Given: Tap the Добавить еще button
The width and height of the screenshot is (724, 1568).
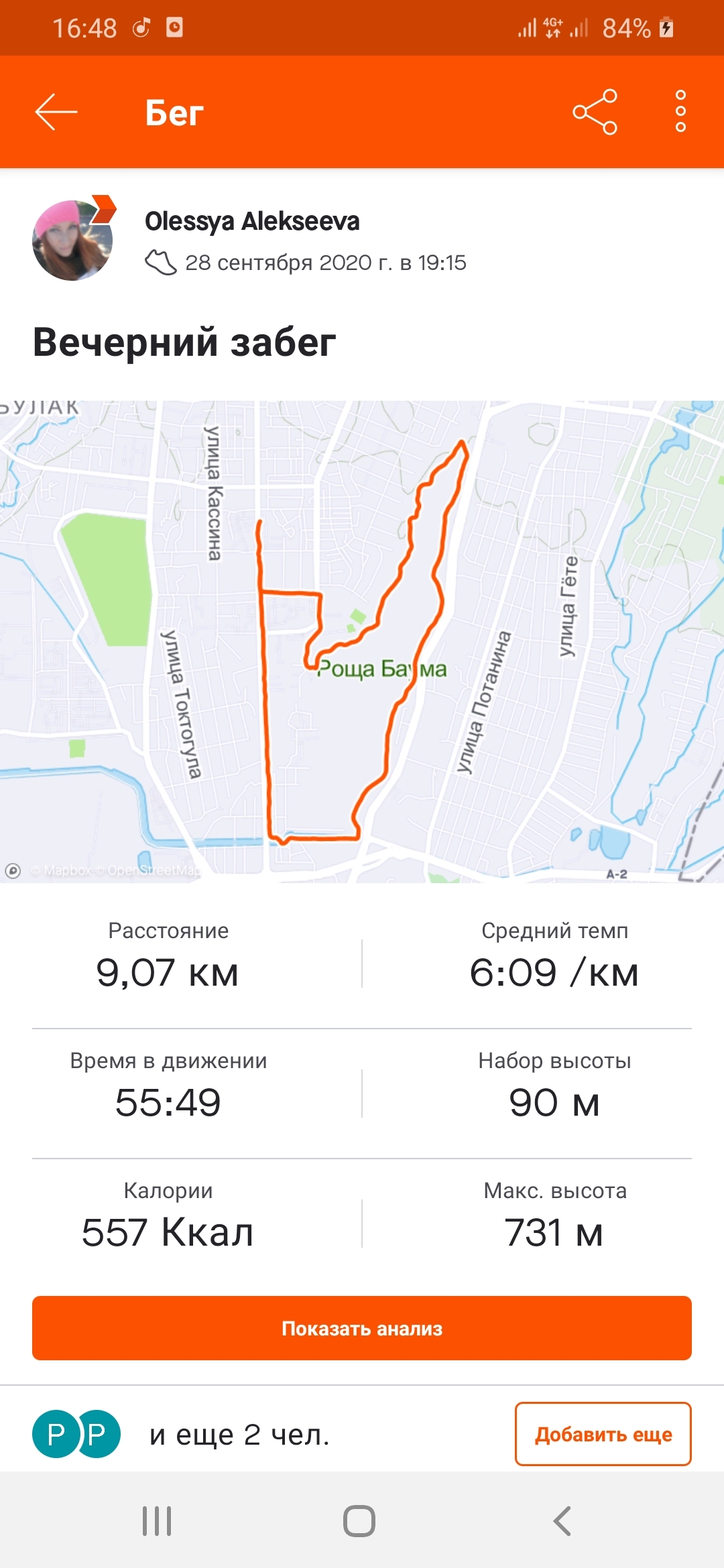Looking at the screenshot, I should pos(603,1434).
